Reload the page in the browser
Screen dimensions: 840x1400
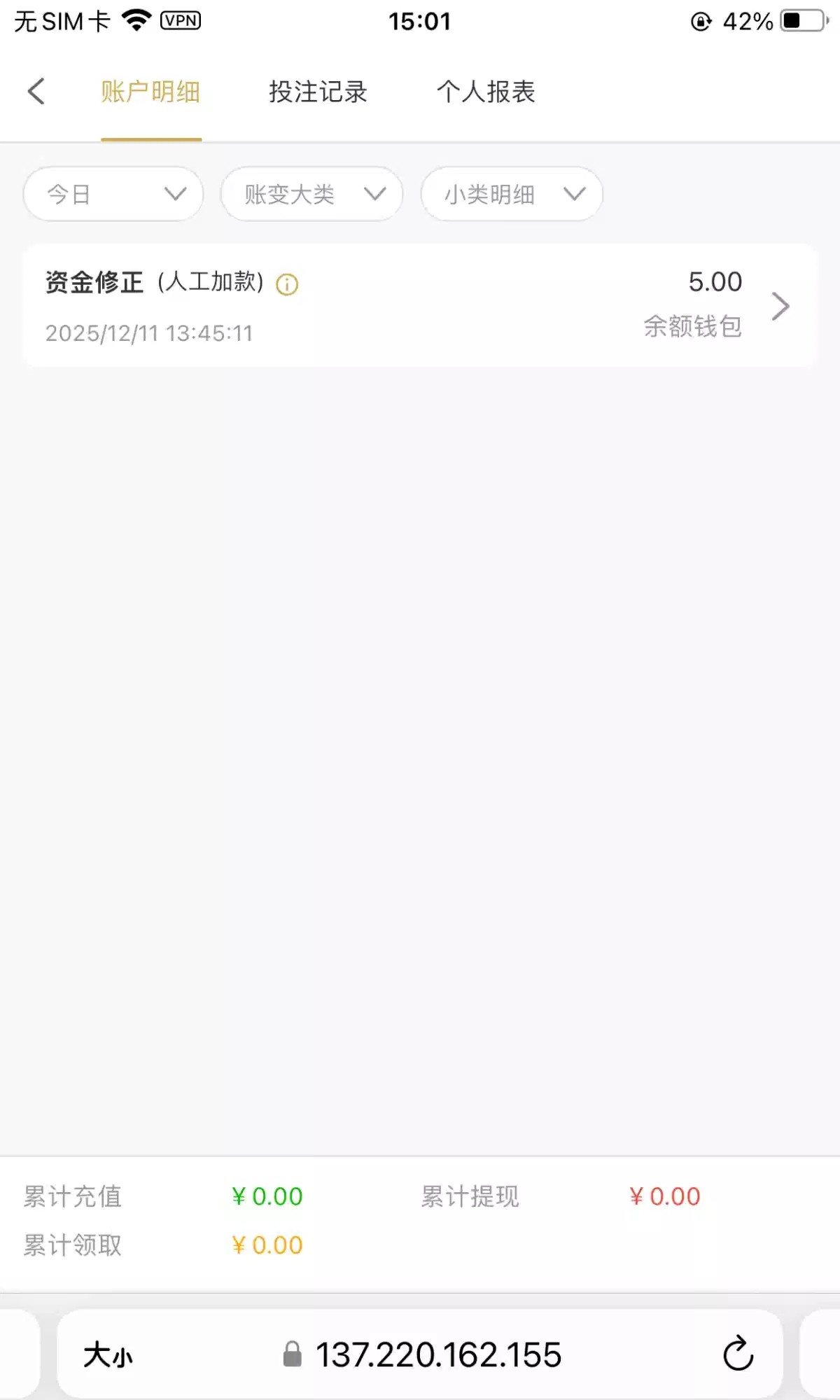click(738, 1354)
